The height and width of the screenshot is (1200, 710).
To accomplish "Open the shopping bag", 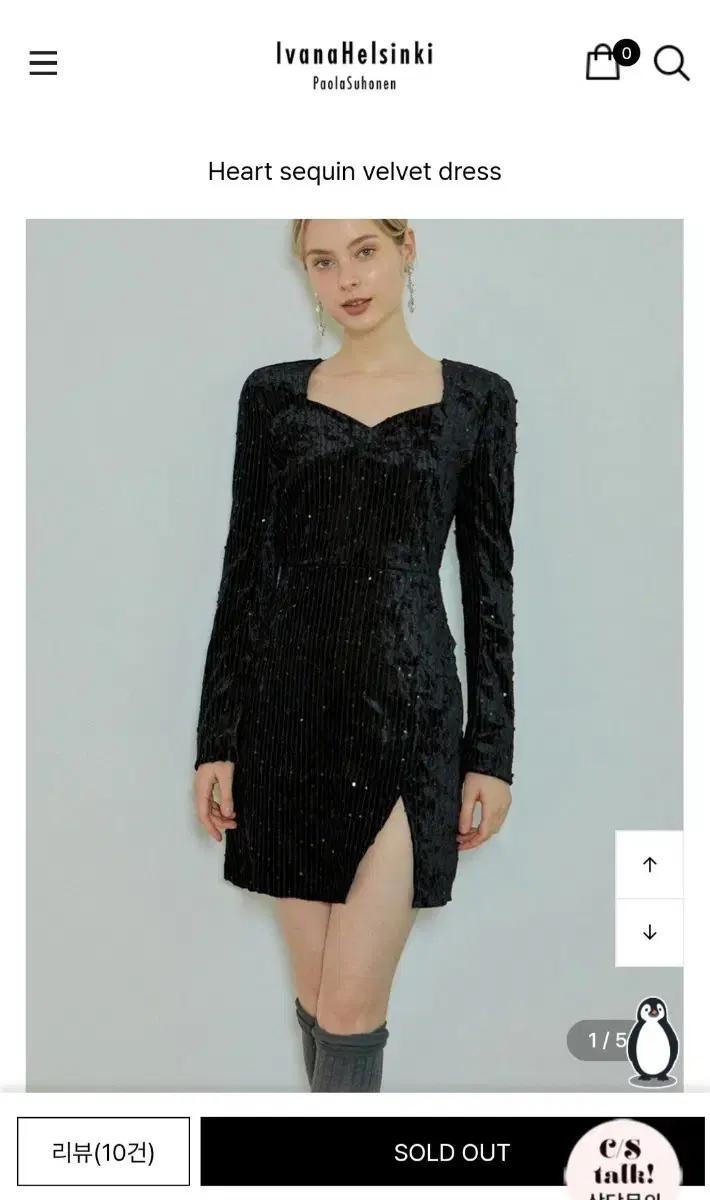I will click(x=604, y=62).
